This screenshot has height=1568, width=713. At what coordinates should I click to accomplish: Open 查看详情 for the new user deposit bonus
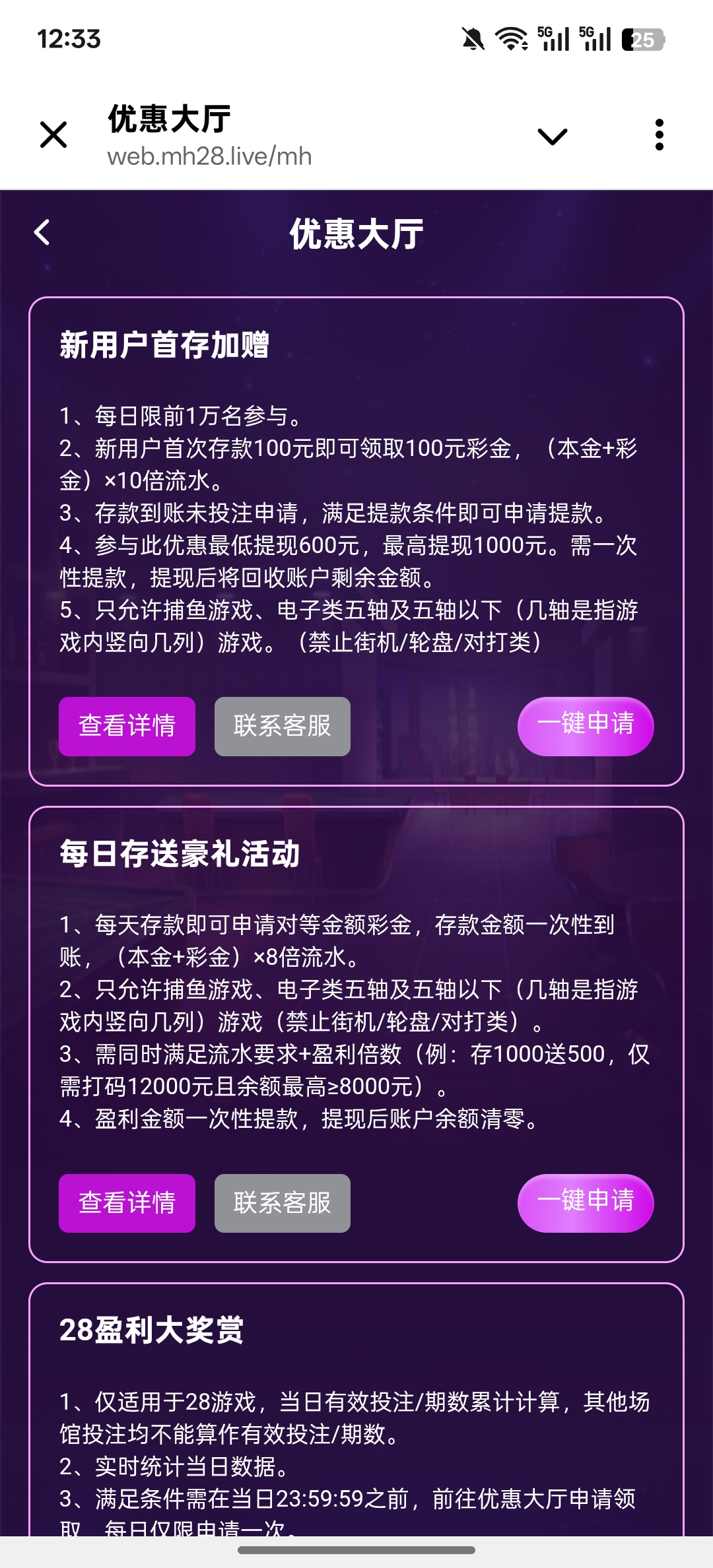[126, 726]
